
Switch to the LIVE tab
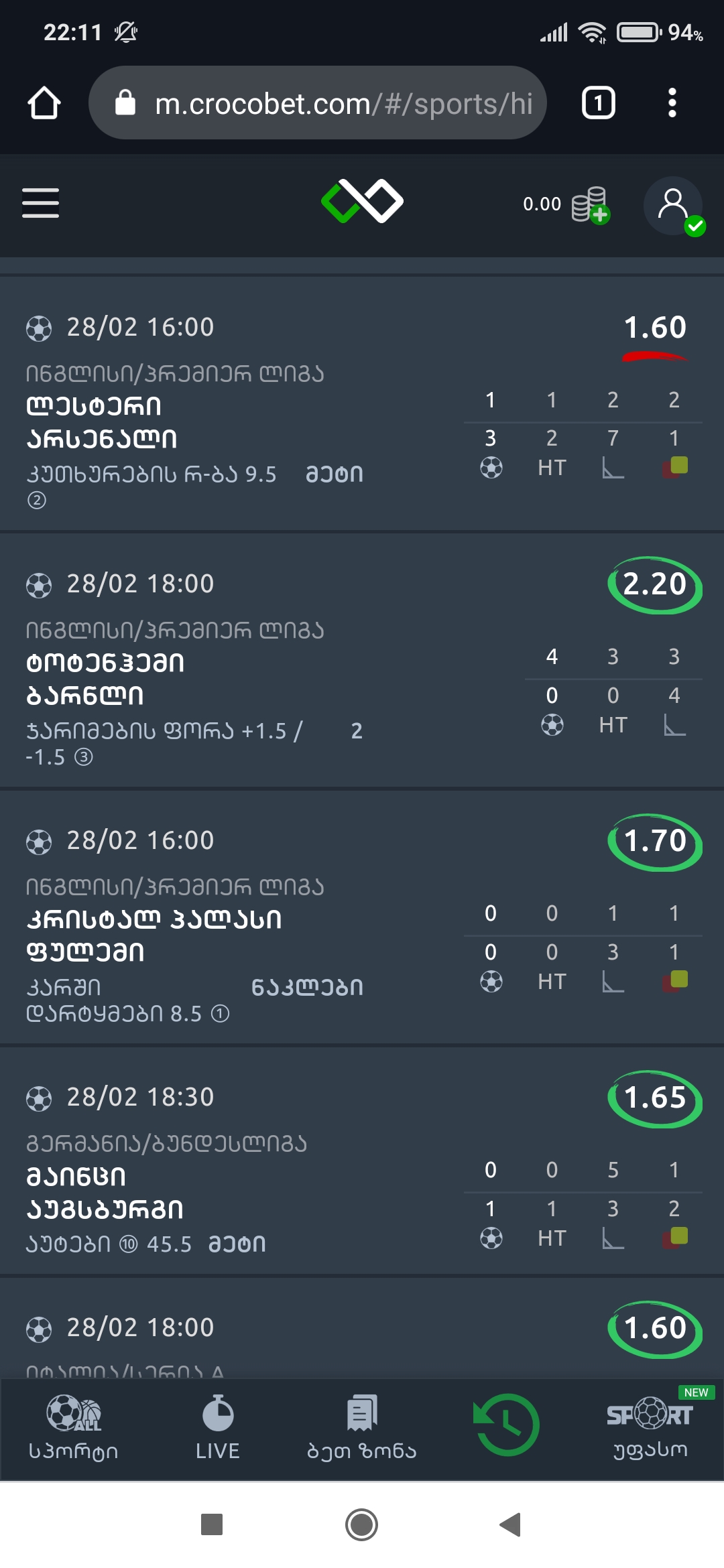[217, 1426]
